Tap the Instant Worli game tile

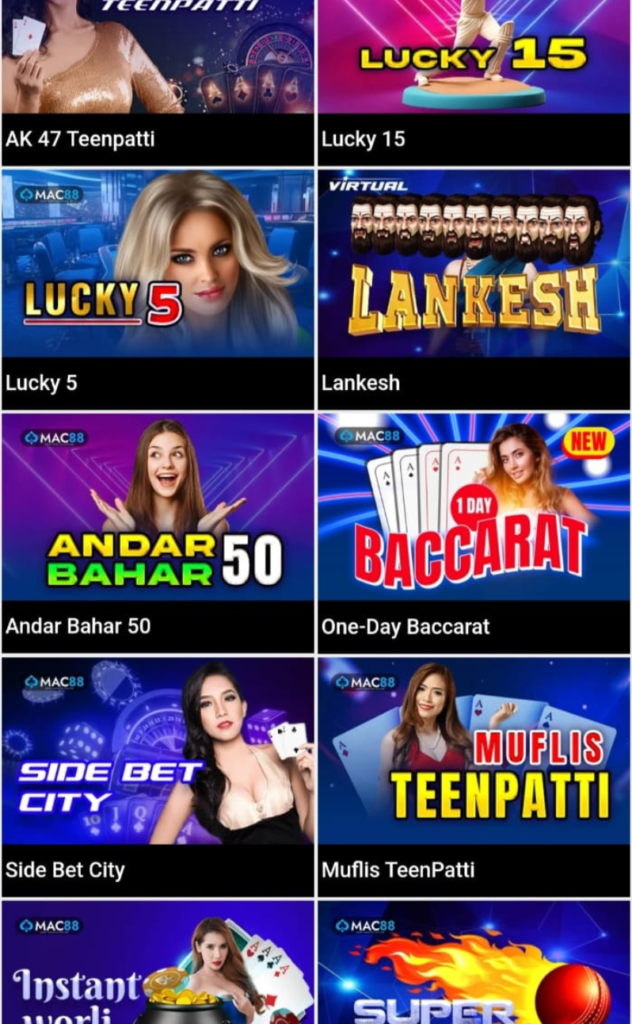pyautogui.click(x=157, y=965)
